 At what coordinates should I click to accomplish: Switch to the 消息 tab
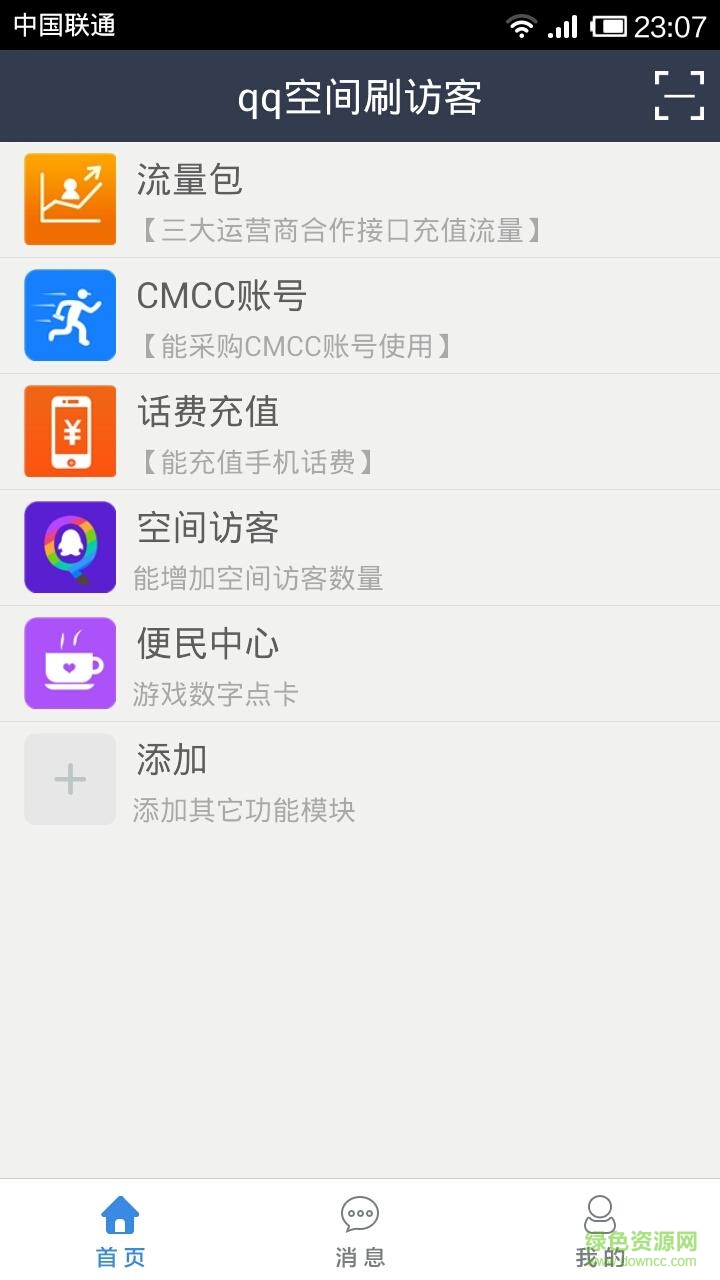360,1230
